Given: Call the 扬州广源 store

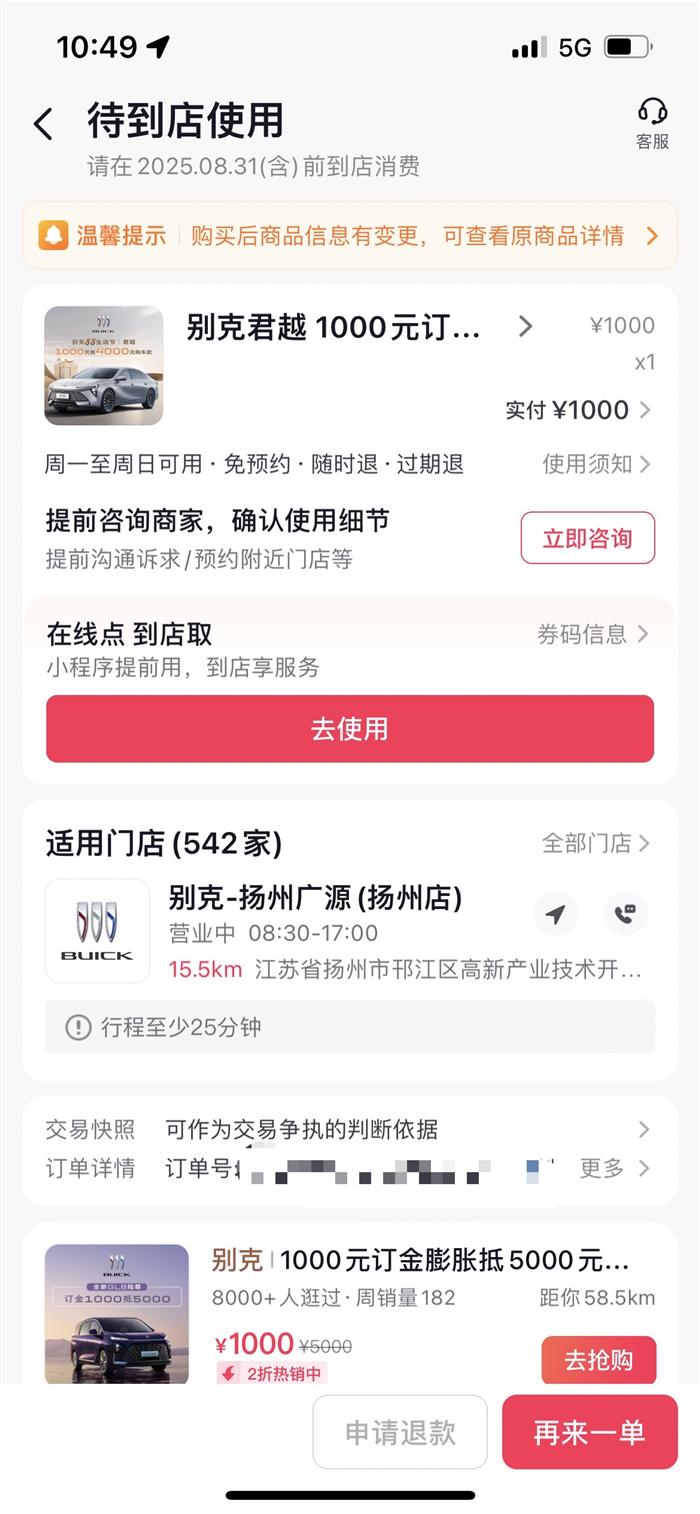Looking at the screenshot, I should click(x=626, y=913).
